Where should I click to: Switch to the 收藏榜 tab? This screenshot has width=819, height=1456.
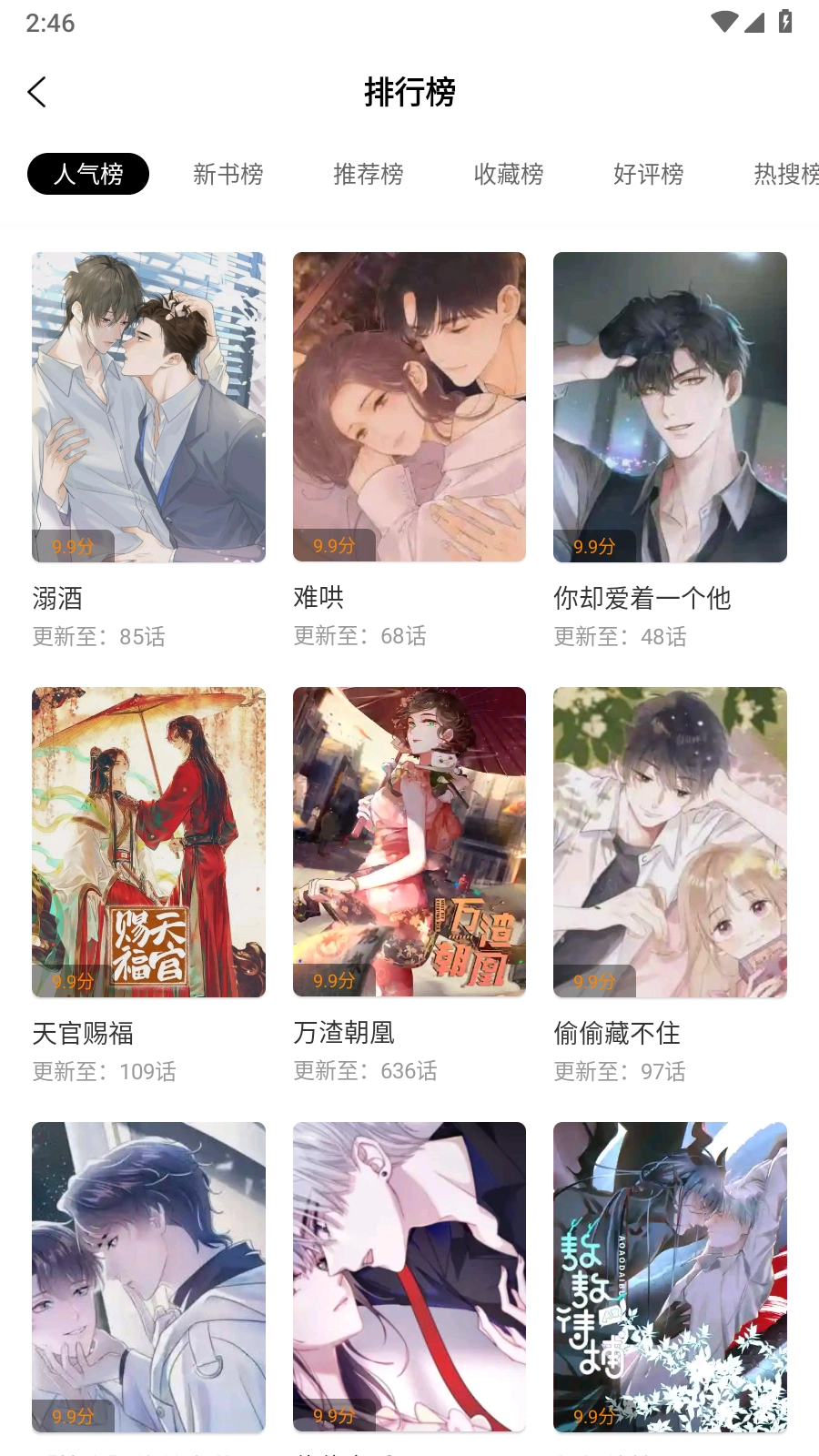pos(509,174)
